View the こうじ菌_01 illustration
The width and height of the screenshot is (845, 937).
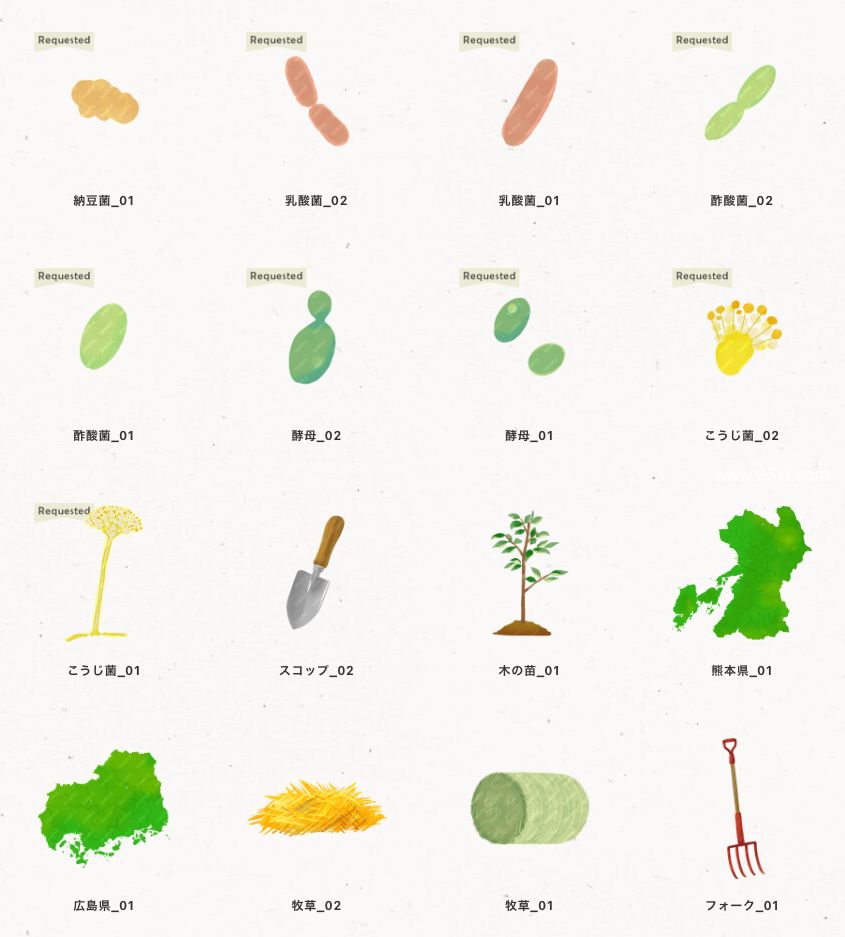point(104,572)
